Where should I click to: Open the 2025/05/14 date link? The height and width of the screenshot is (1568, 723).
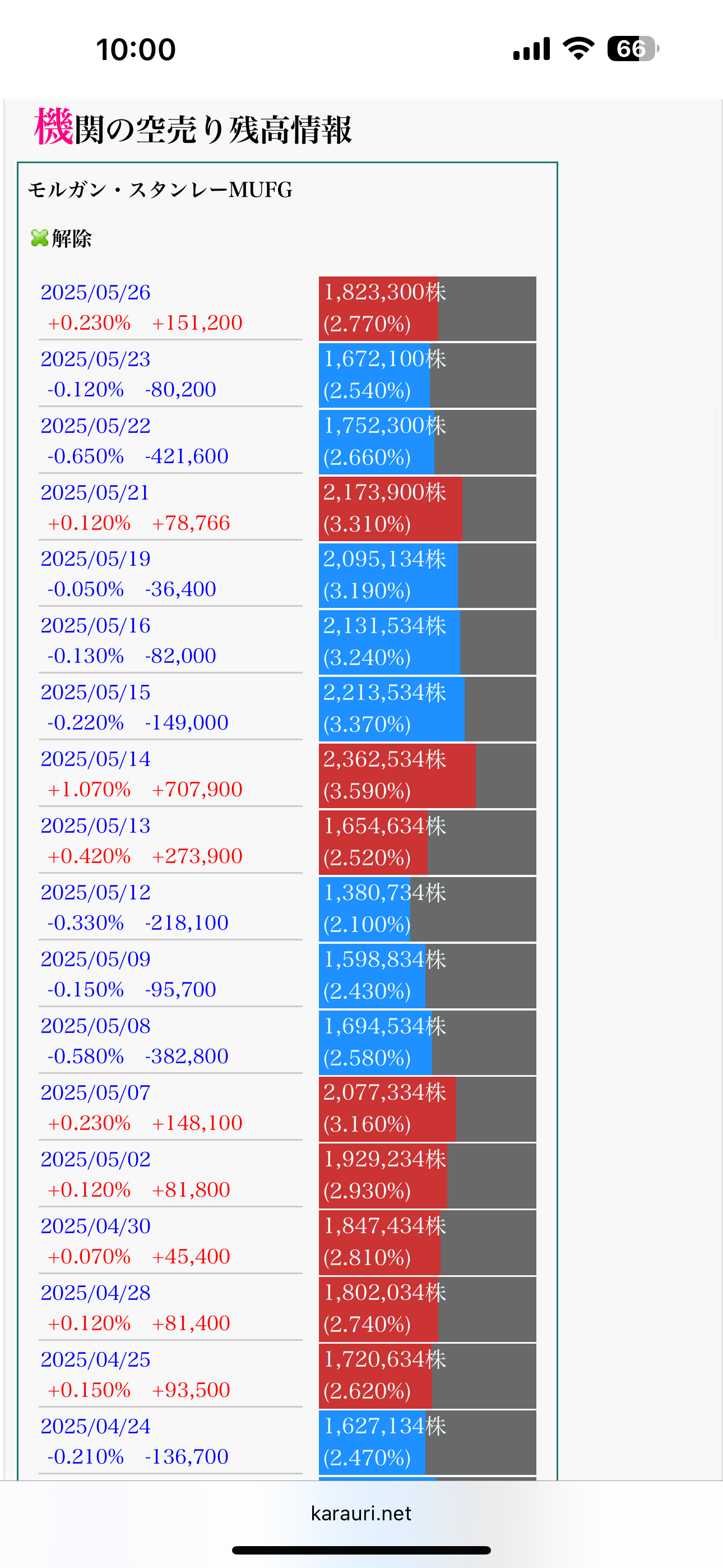(x=95, y=759)
